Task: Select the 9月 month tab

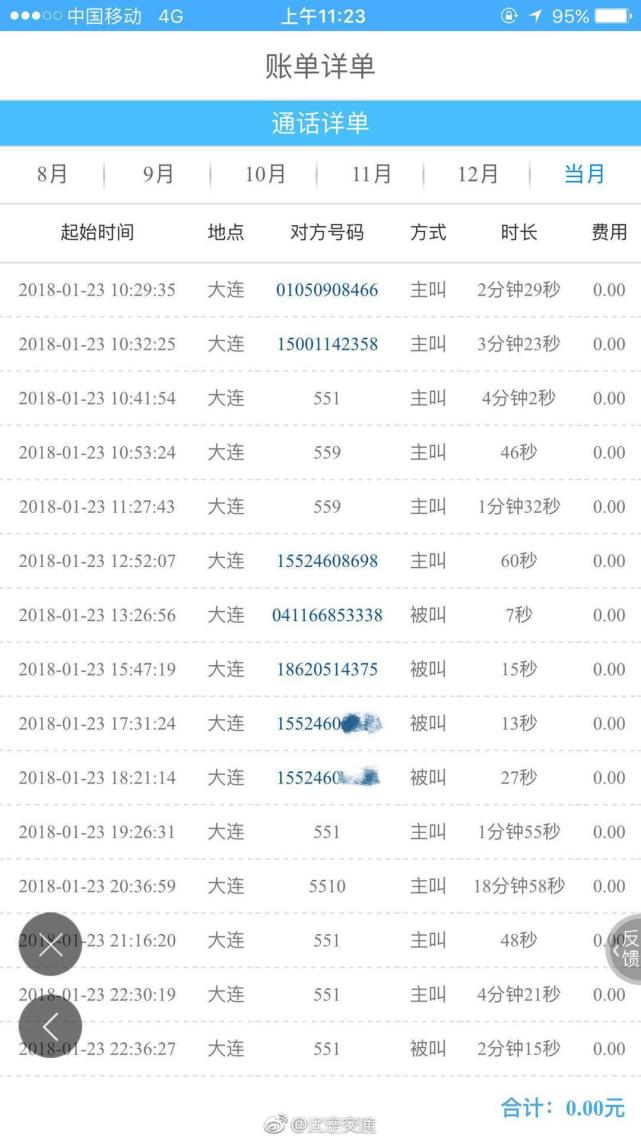Action: point(158,174)
